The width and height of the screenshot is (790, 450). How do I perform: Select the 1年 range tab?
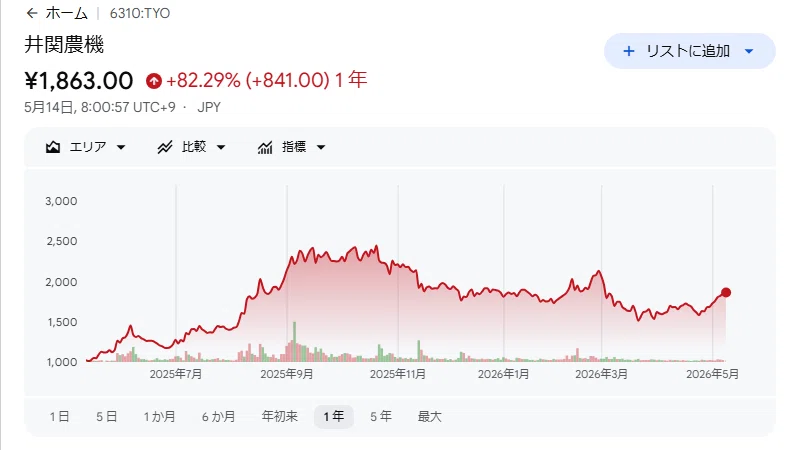[x=334, y=416]
